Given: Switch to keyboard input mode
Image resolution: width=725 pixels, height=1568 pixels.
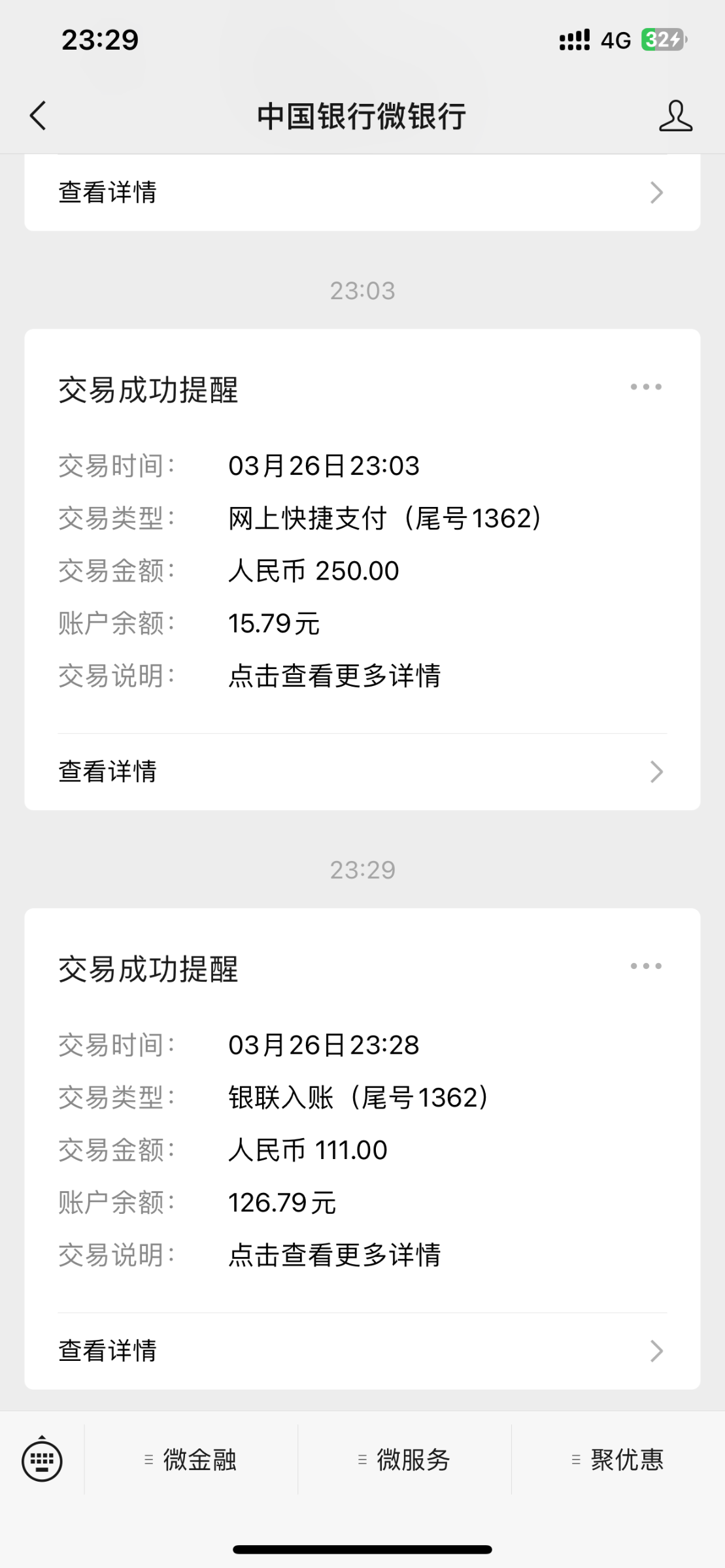Looking at the screenshot, I should pyautogui.click(x=42, y=1460).
